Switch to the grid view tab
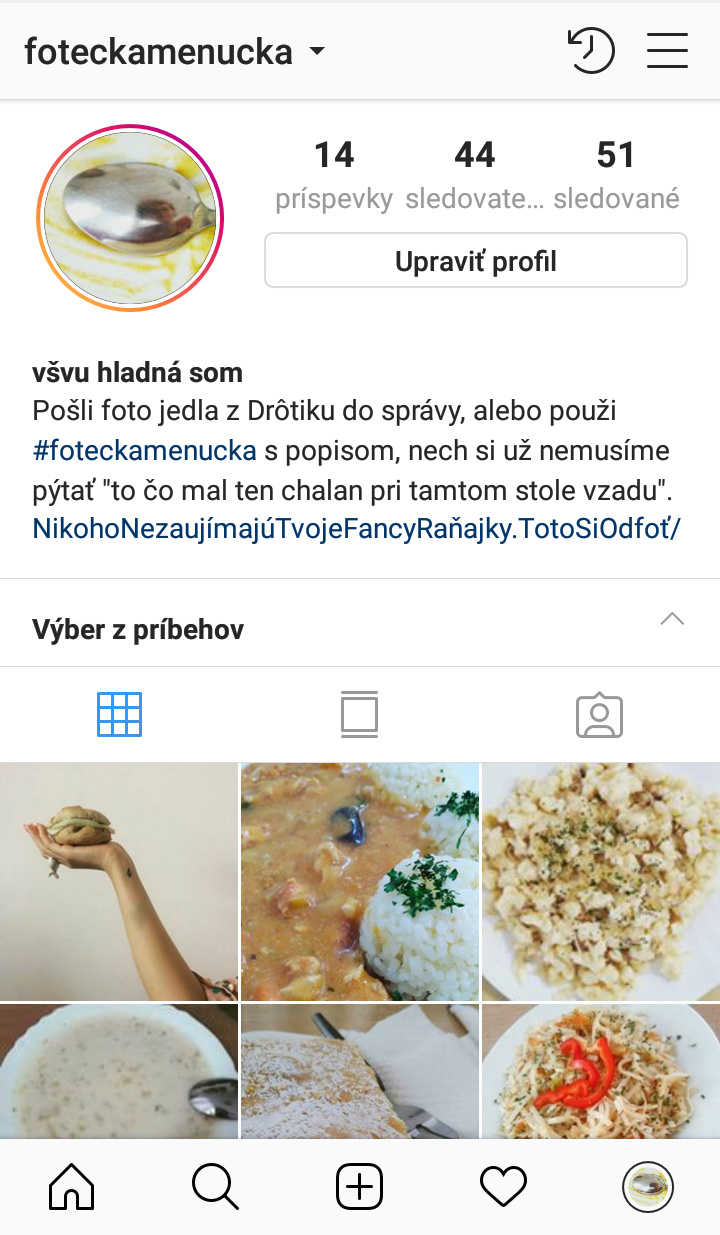 click(x=119, y=714)
